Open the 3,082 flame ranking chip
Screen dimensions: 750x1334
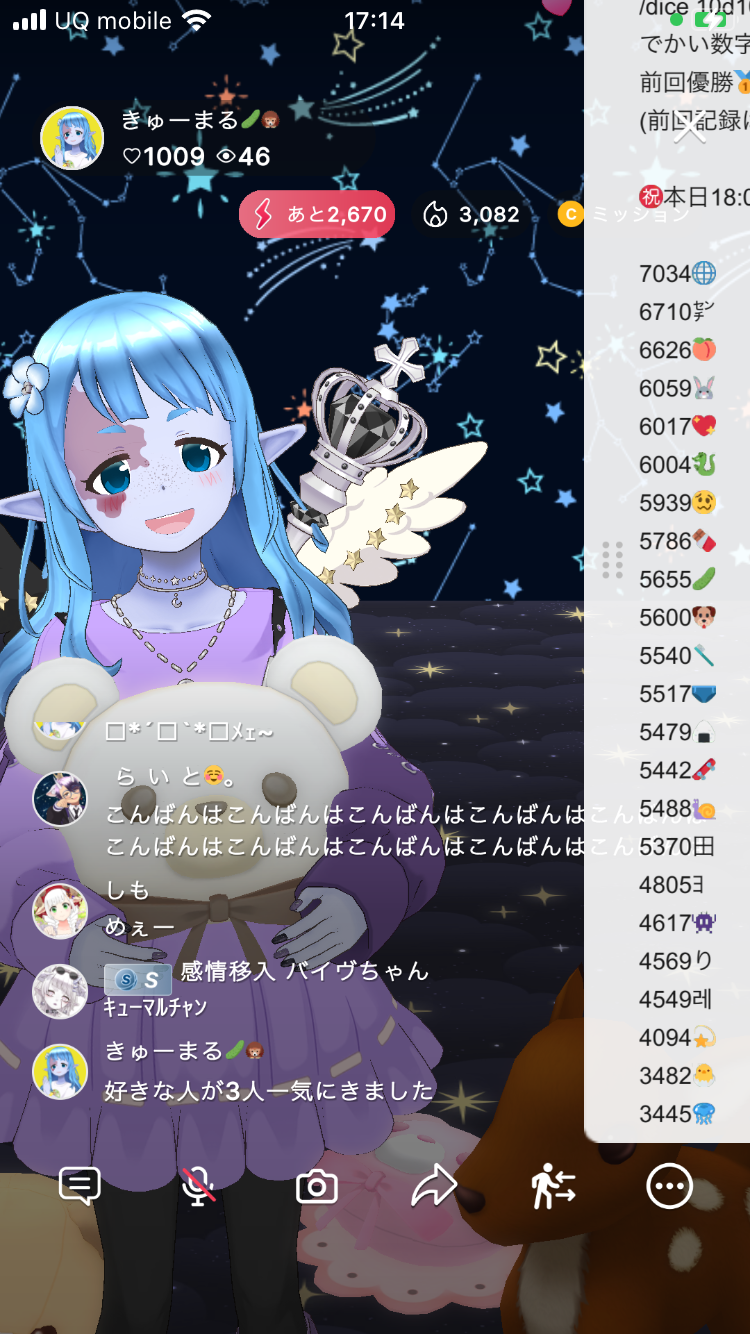[x=472, y=215]
